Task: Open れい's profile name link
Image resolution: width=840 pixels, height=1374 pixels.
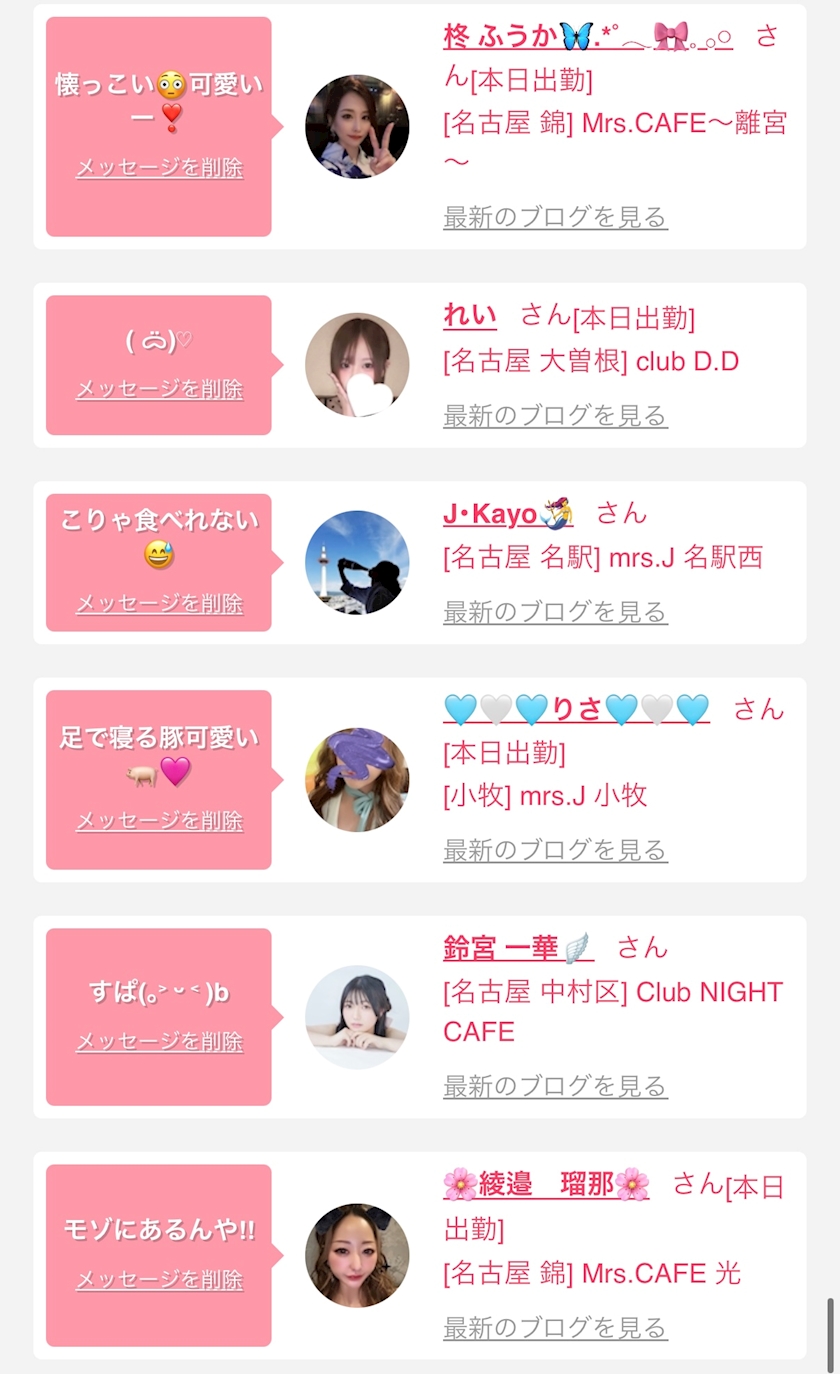Action: tap(470, 316)
